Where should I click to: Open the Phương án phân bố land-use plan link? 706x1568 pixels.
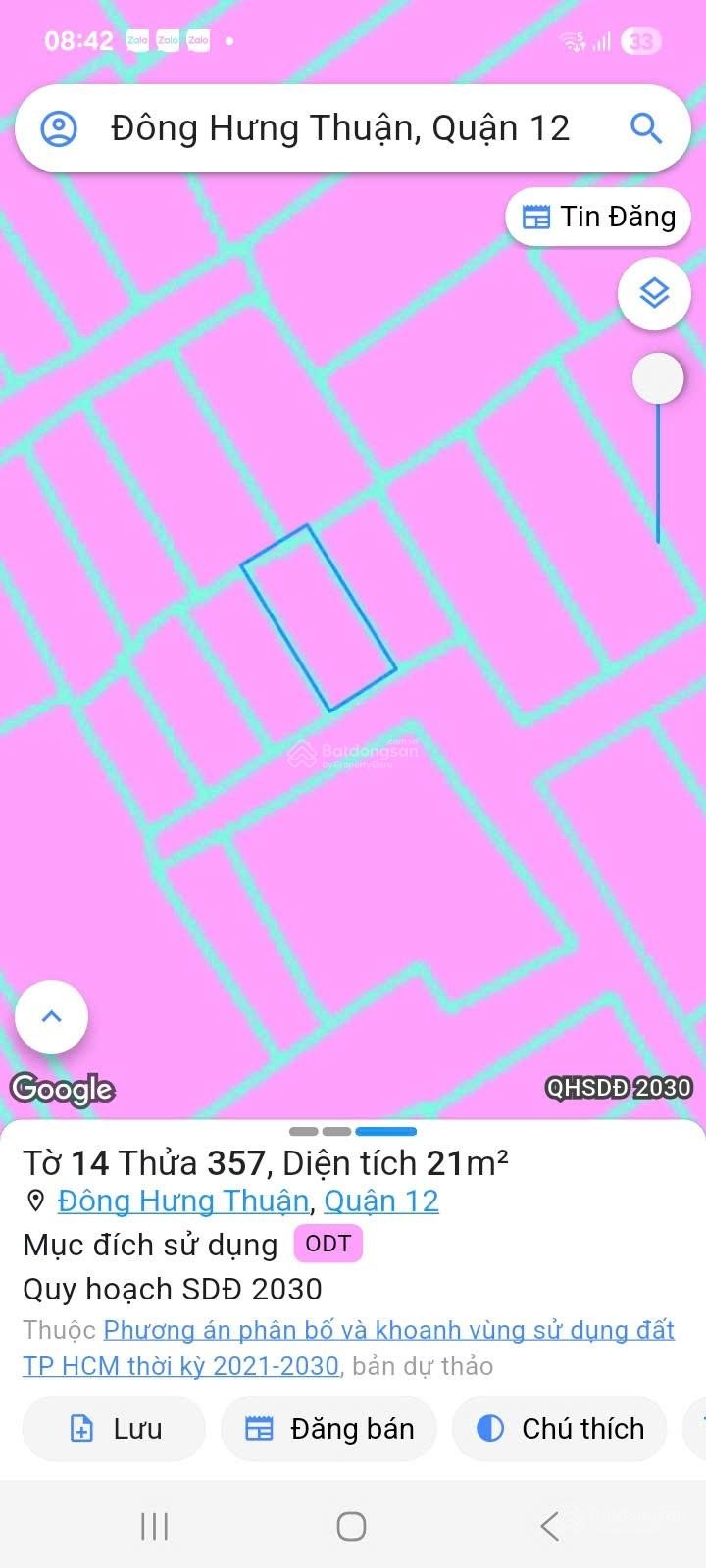tap(388, 1331)
